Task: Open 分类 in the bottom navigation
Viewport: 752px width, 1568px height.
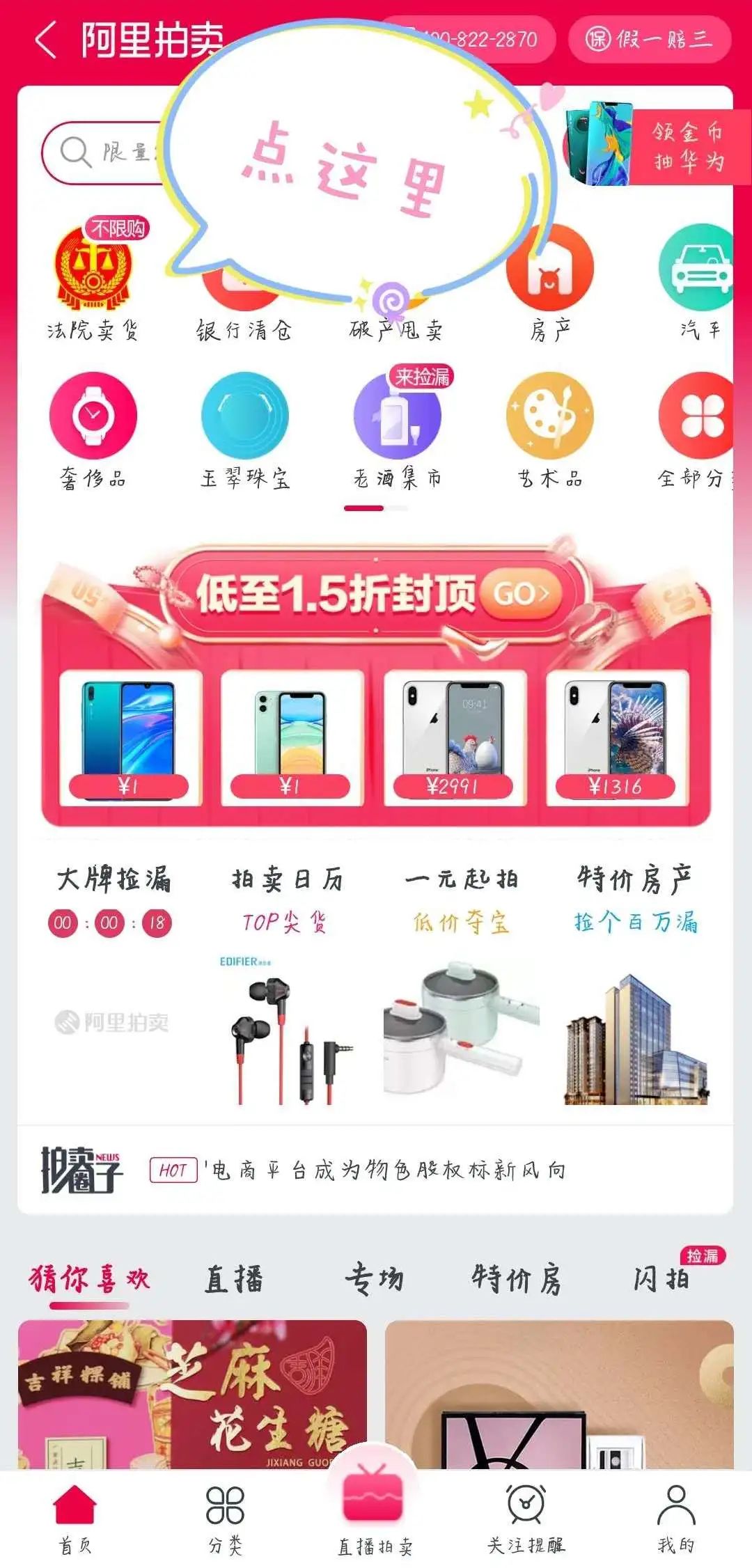Action: click(226, 1519)
